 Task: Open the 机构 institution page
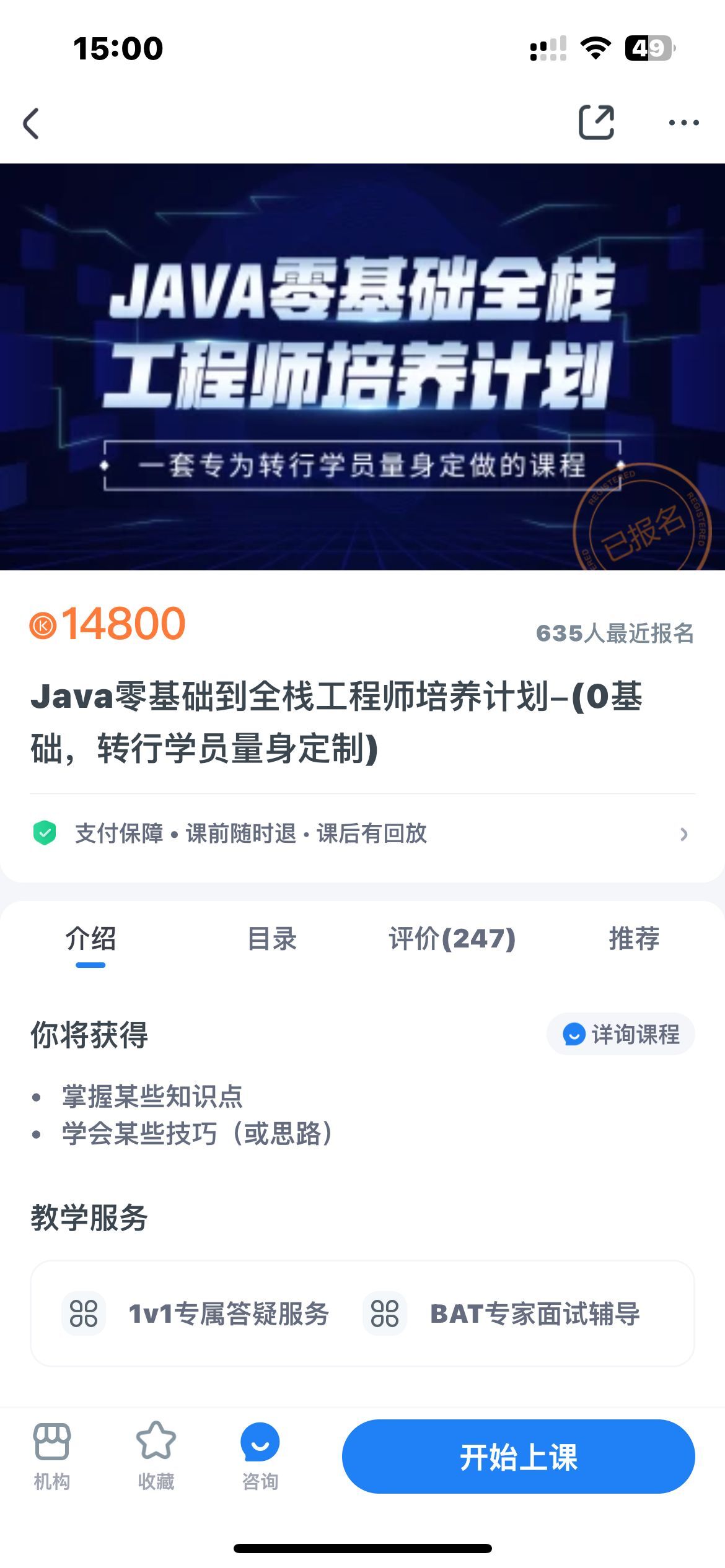click(x=52, y=1455)
